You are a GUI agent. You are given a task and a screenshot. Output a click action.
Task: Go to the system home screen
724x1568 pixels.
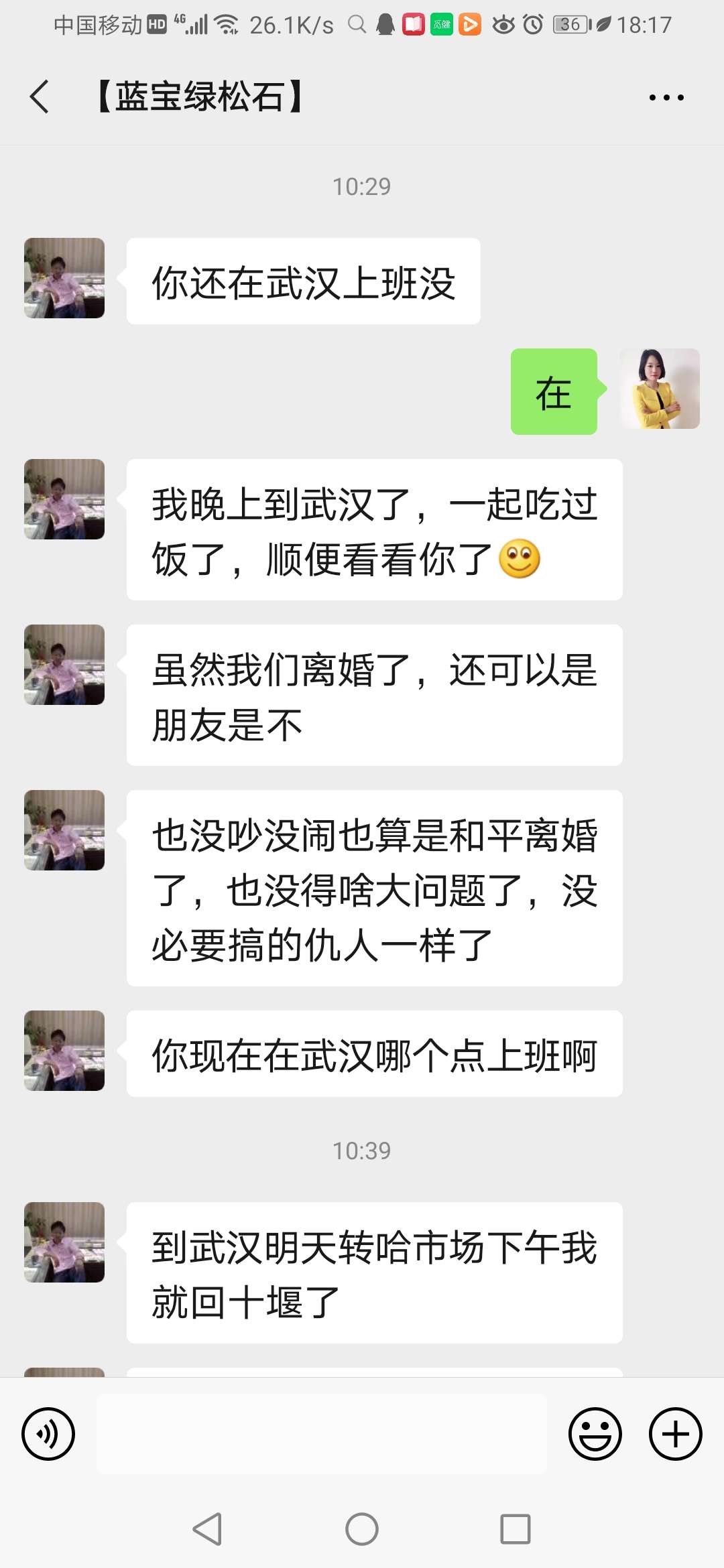click(362, 1529)
